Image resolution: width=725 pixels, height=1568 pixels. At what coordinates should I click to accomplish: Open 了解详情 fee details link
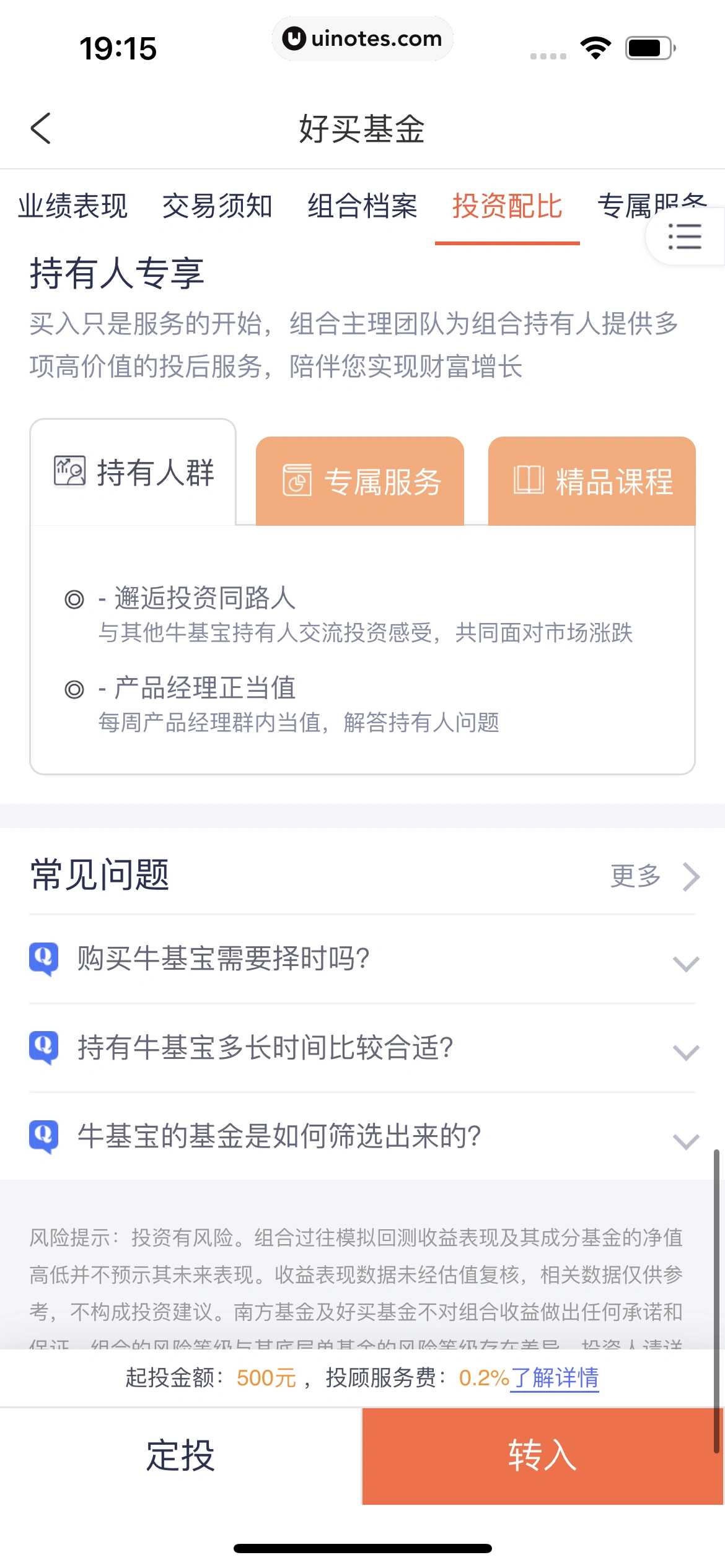pos(555,1378)
